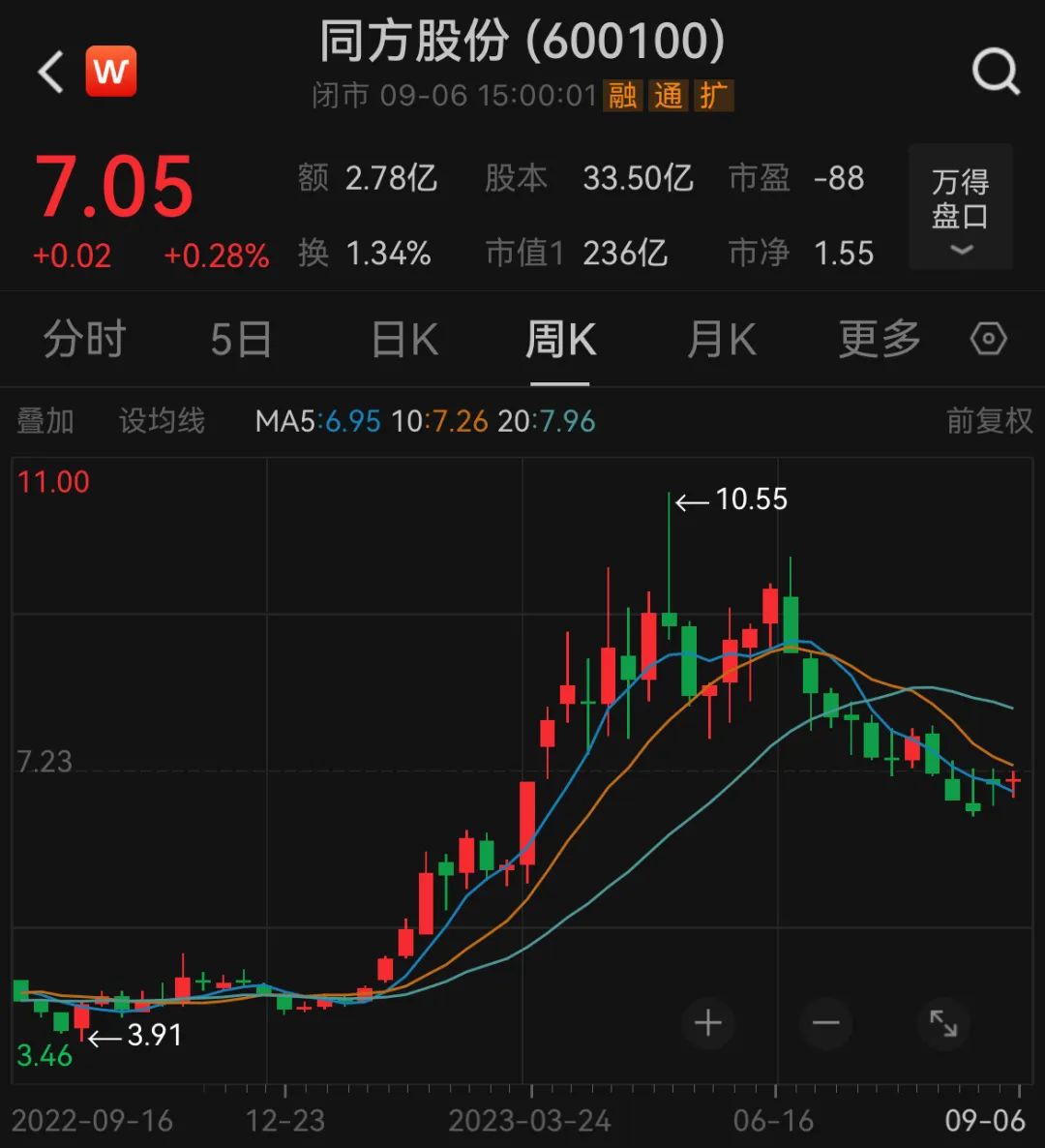Open the 更多 chart period options
This screenshot has height=1148, width=1045.
(879, 340)
